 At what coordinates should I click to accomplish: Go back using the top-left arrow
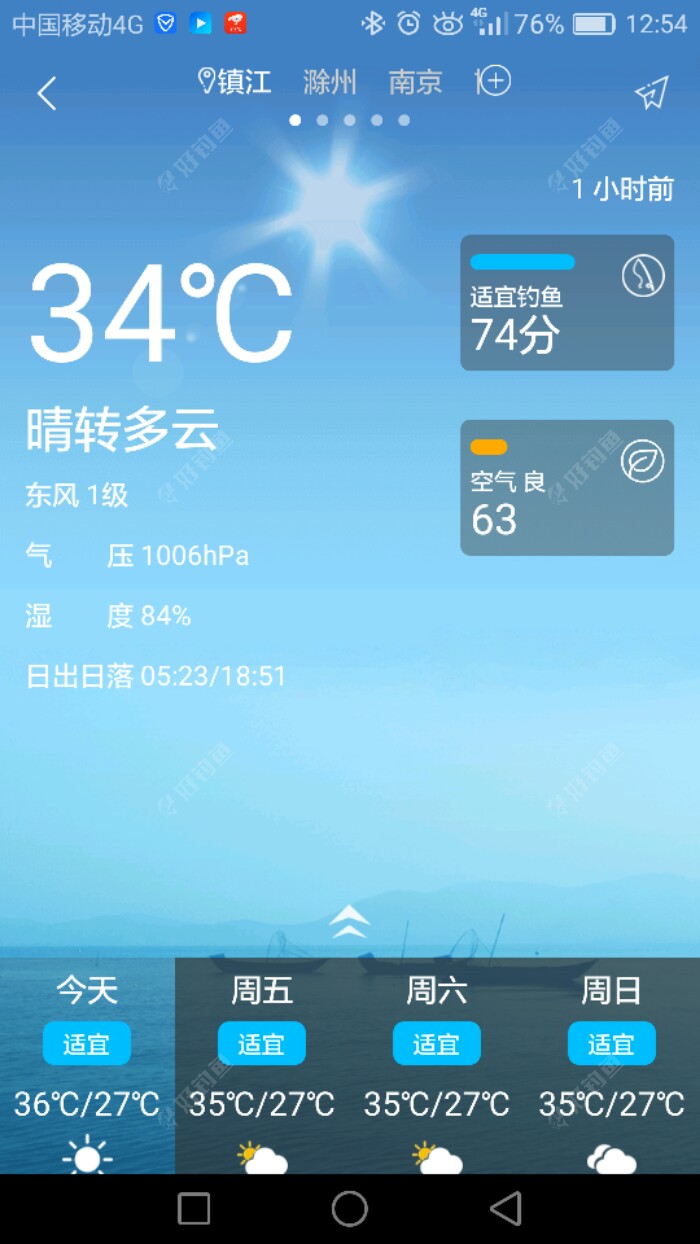point(46,94)
